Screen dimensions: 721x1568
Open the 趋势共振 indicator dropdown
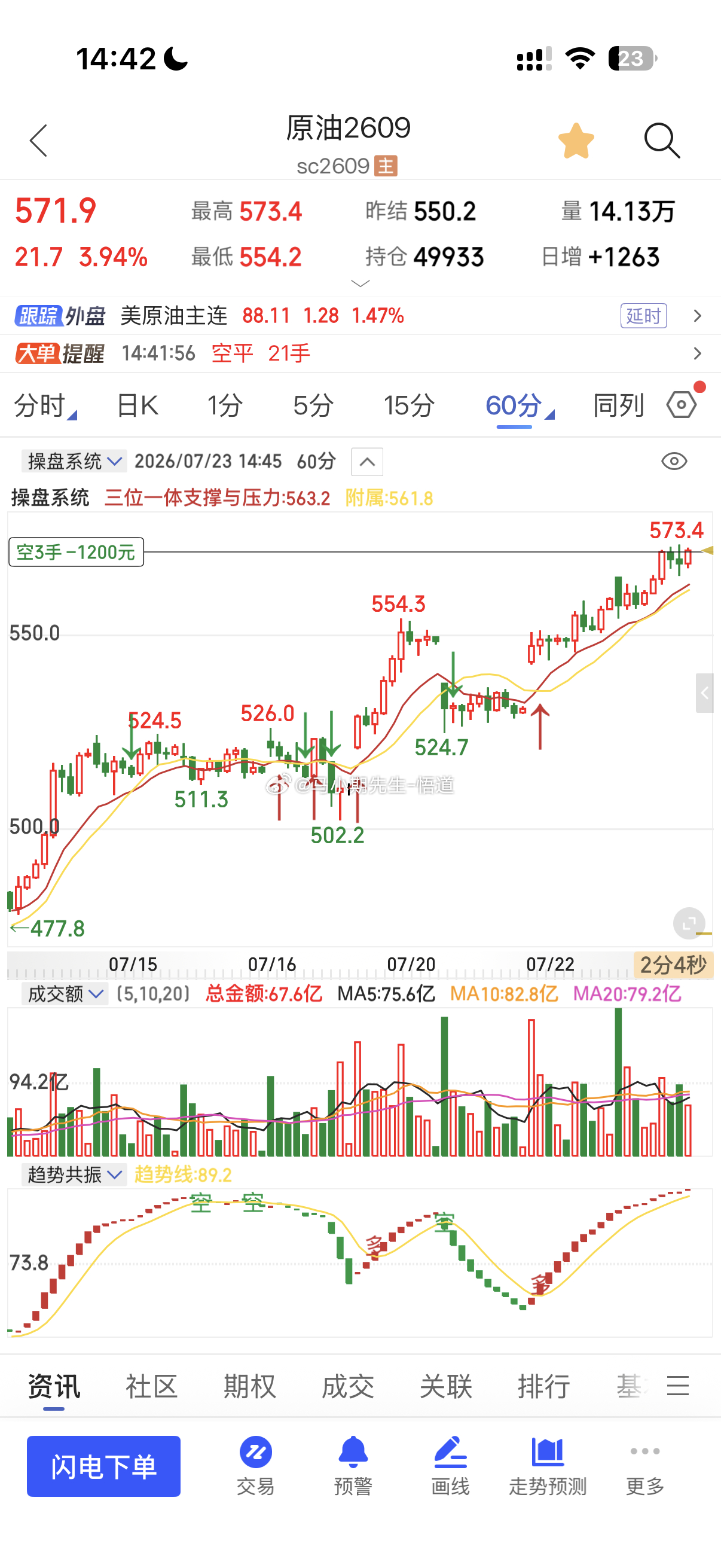tap(74, 1174)
